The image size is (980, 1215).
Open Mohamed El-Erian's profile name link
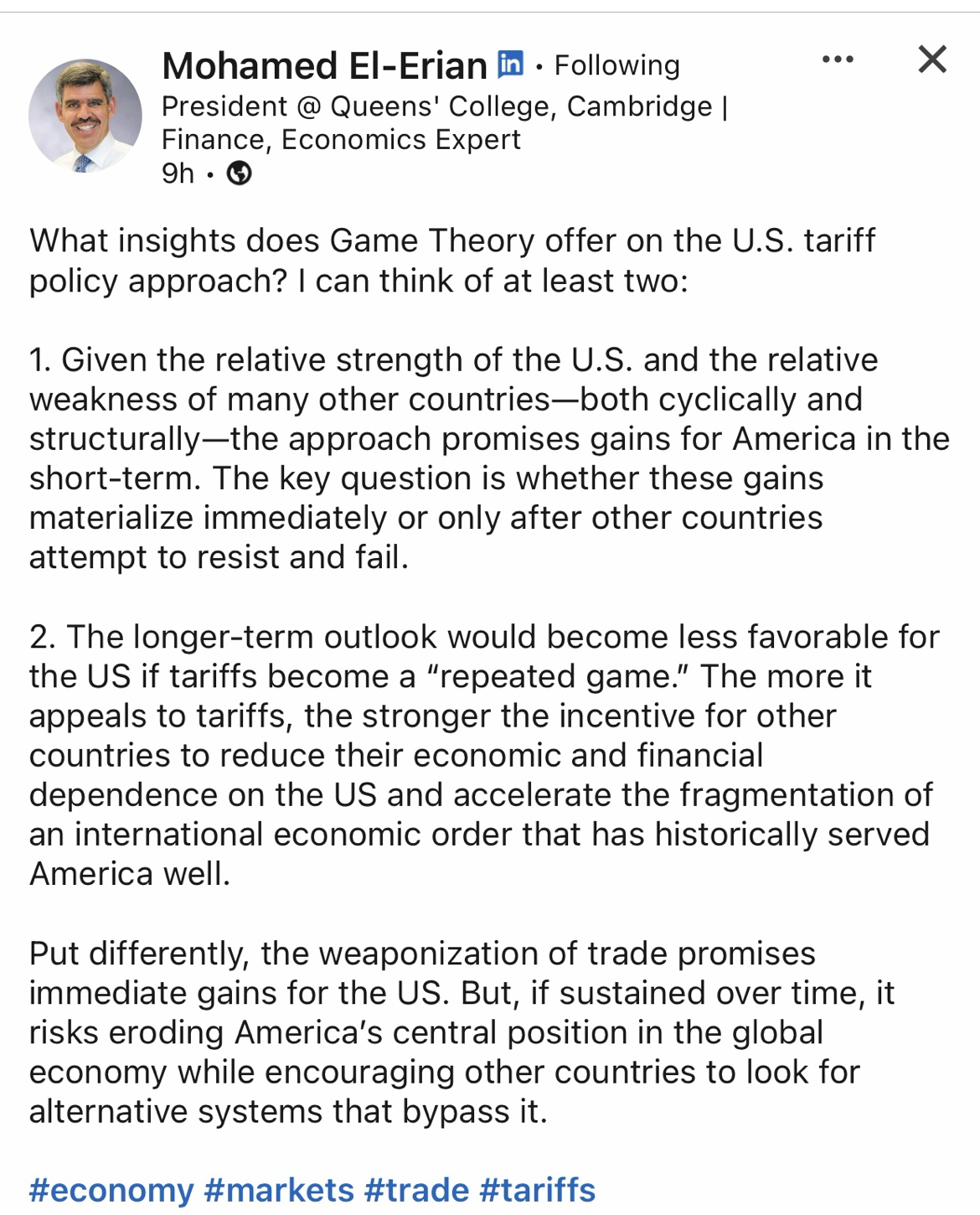click(323, 65)
